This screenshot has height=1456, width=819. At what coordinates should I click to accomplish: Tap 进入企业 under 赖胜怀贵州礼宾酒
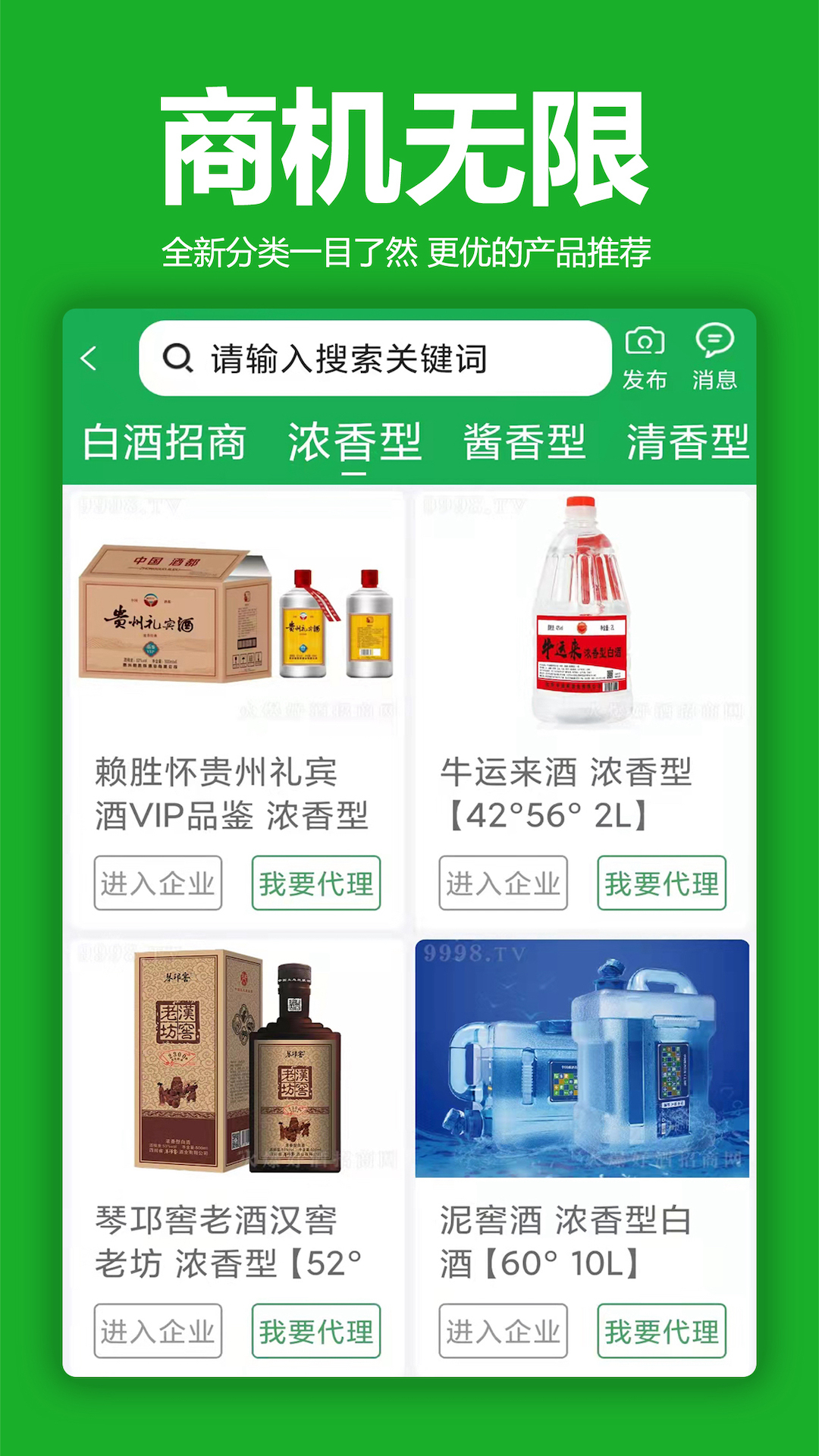158,883
